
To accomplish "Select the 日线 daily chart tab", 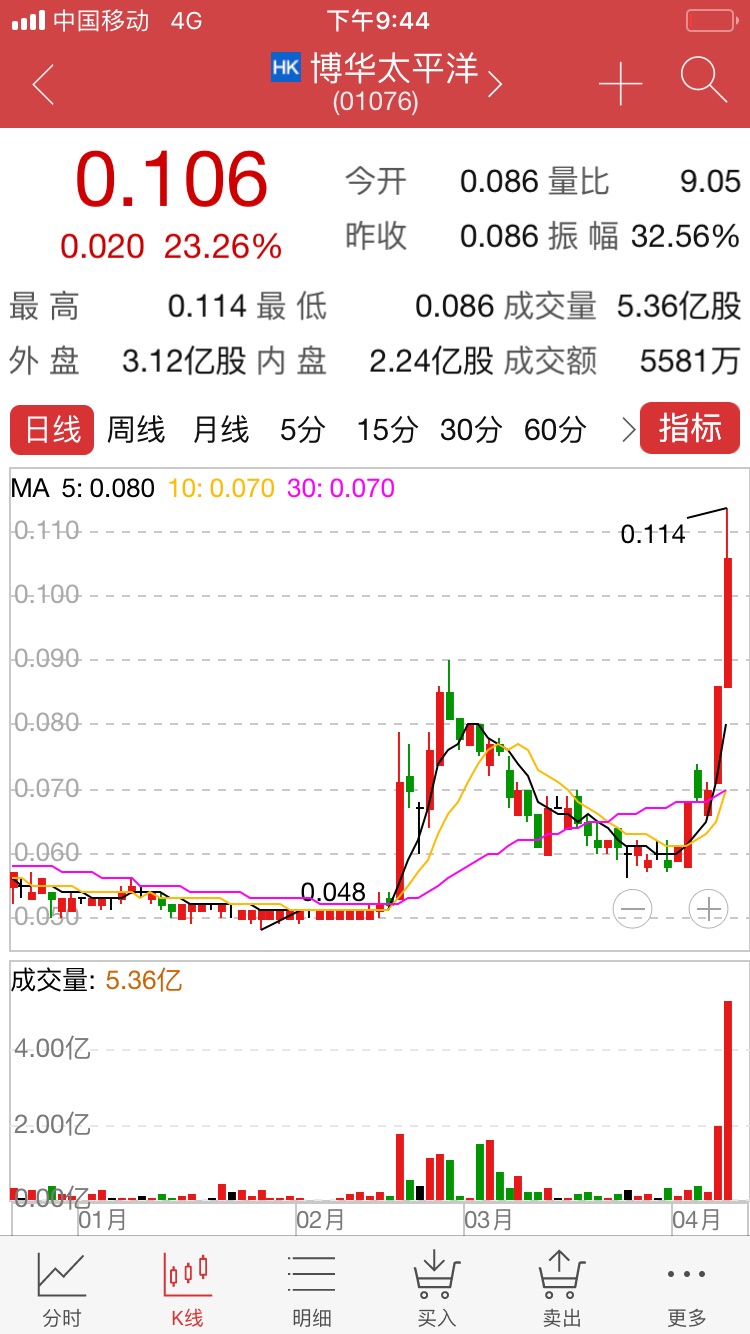I will pyautogui.click(x=52, y=430).
